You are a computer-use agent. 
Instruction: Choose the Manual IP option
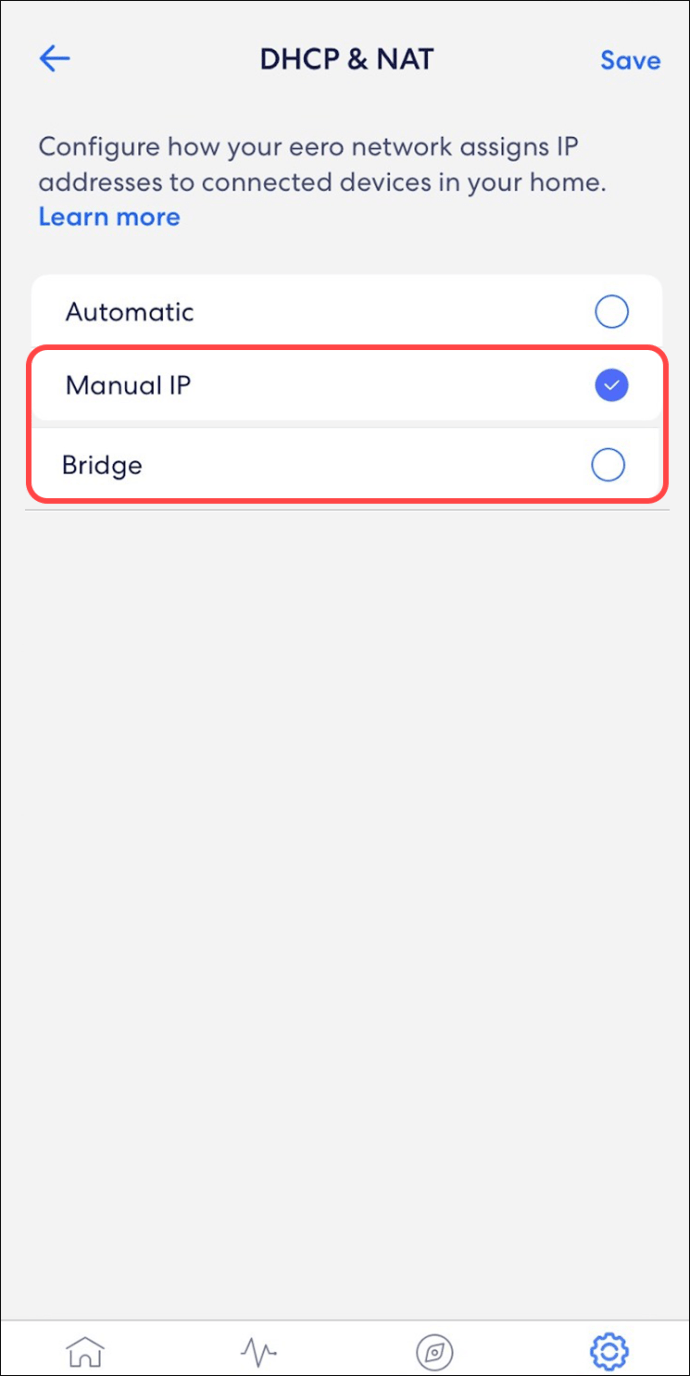point(346,385)
